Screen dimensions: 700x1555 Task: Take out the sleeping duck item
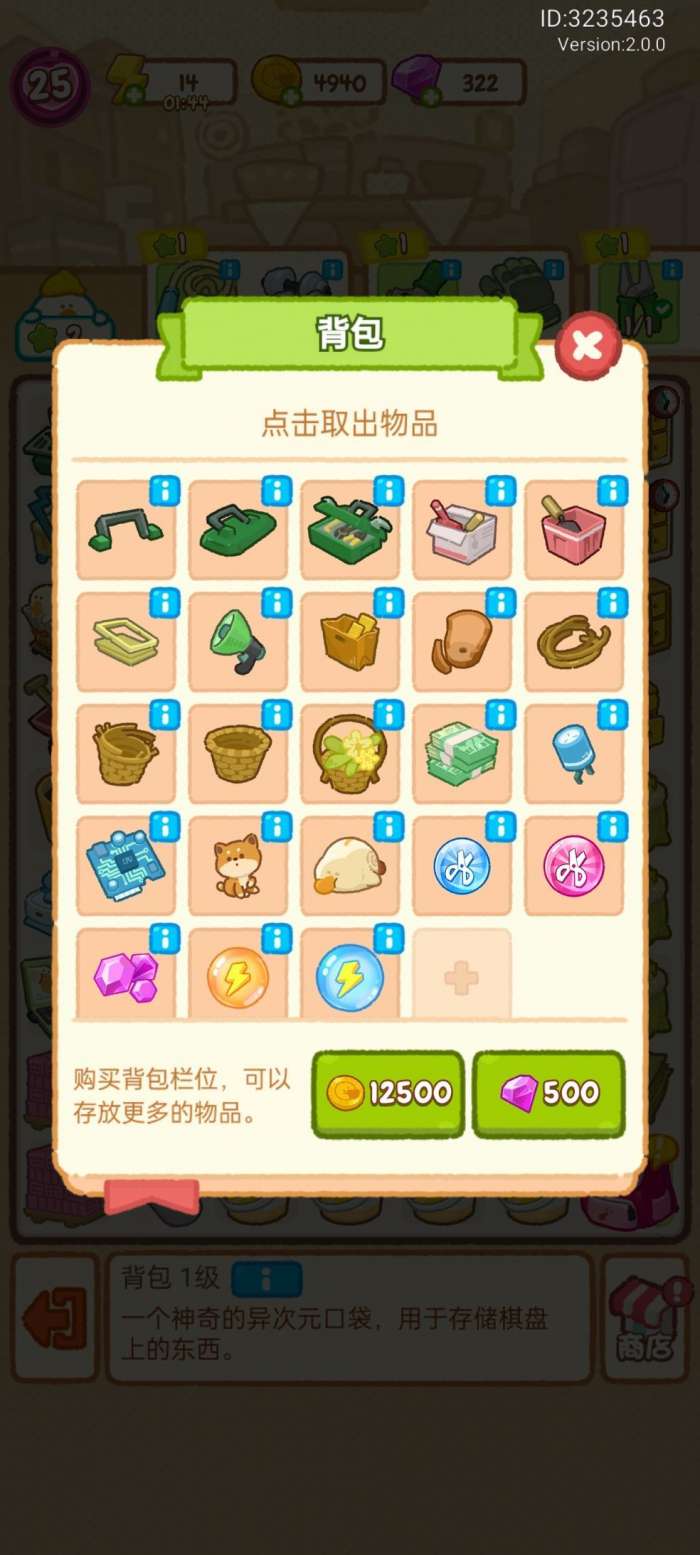pos(349,865)
